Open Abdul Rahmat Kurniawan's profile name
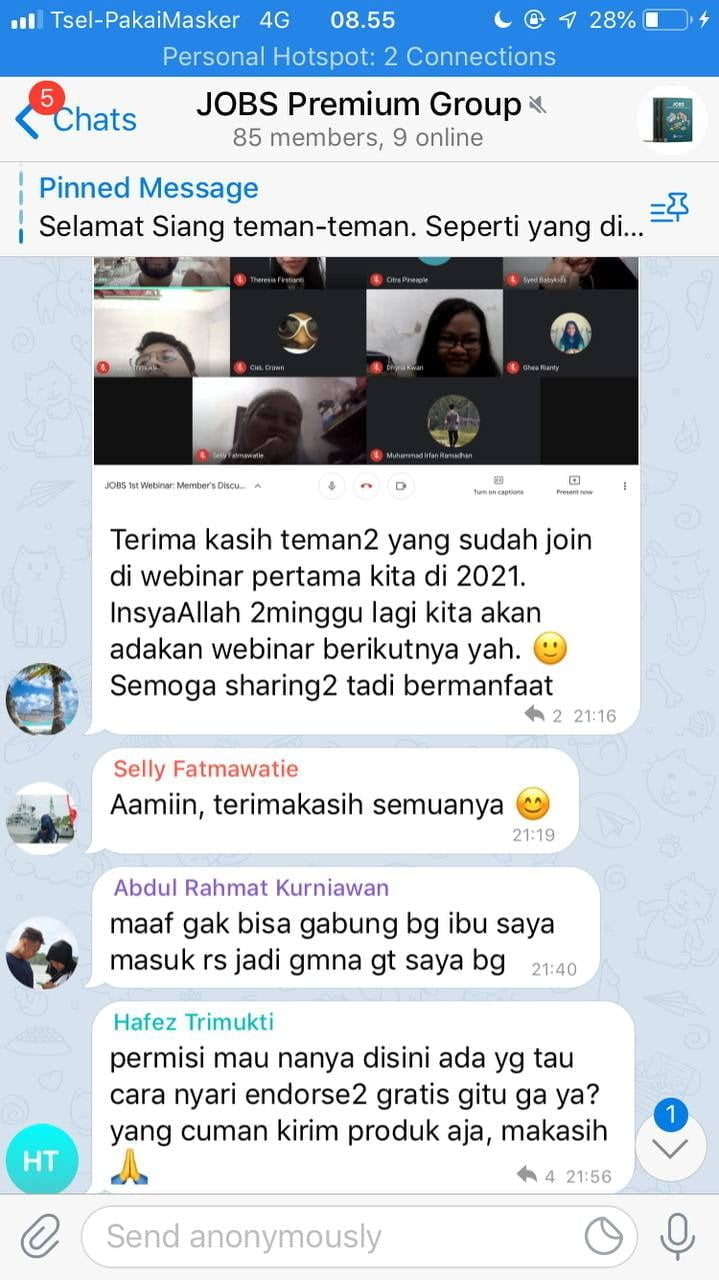 [251, 887]
